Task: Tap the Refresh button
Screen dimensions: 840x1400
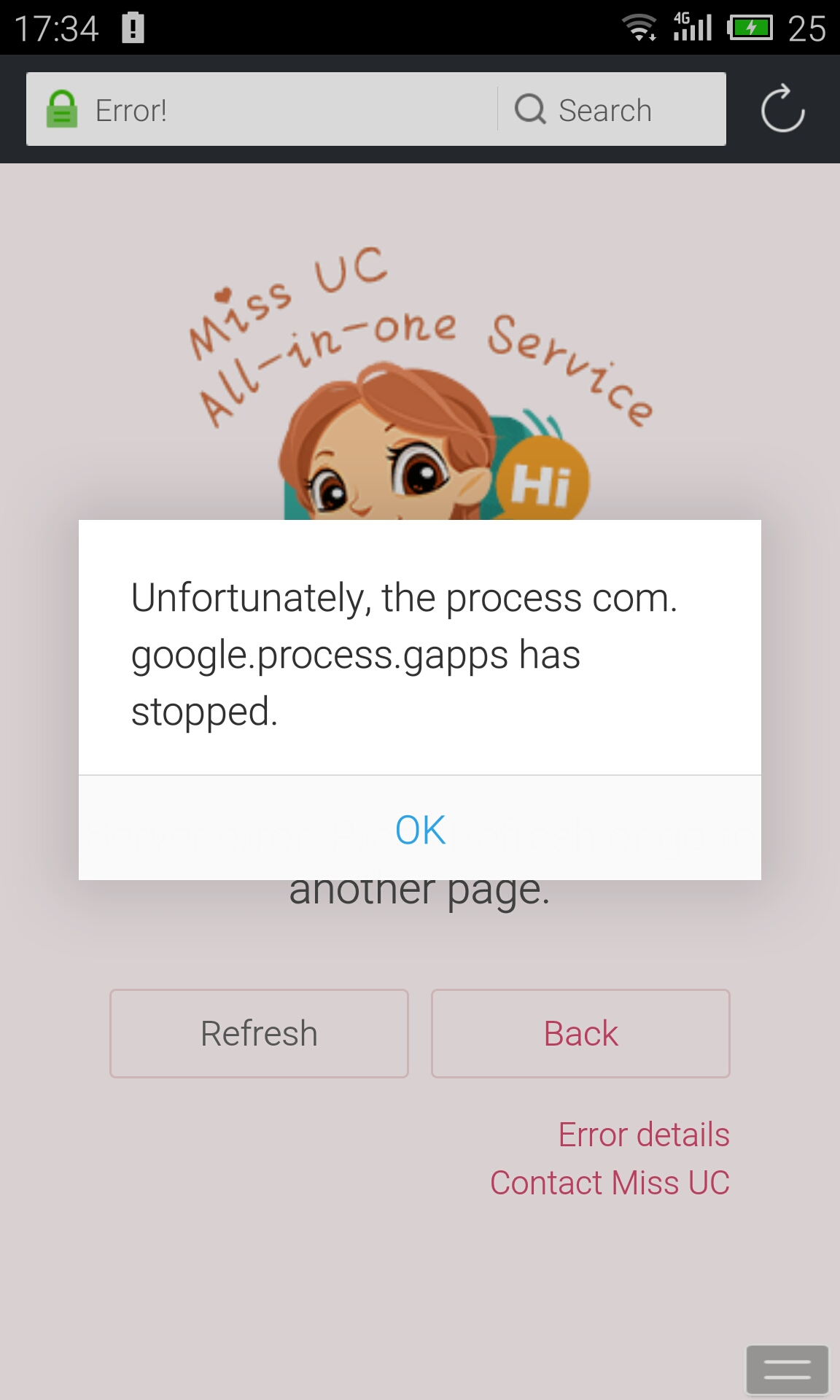Action: (259, 1033)
